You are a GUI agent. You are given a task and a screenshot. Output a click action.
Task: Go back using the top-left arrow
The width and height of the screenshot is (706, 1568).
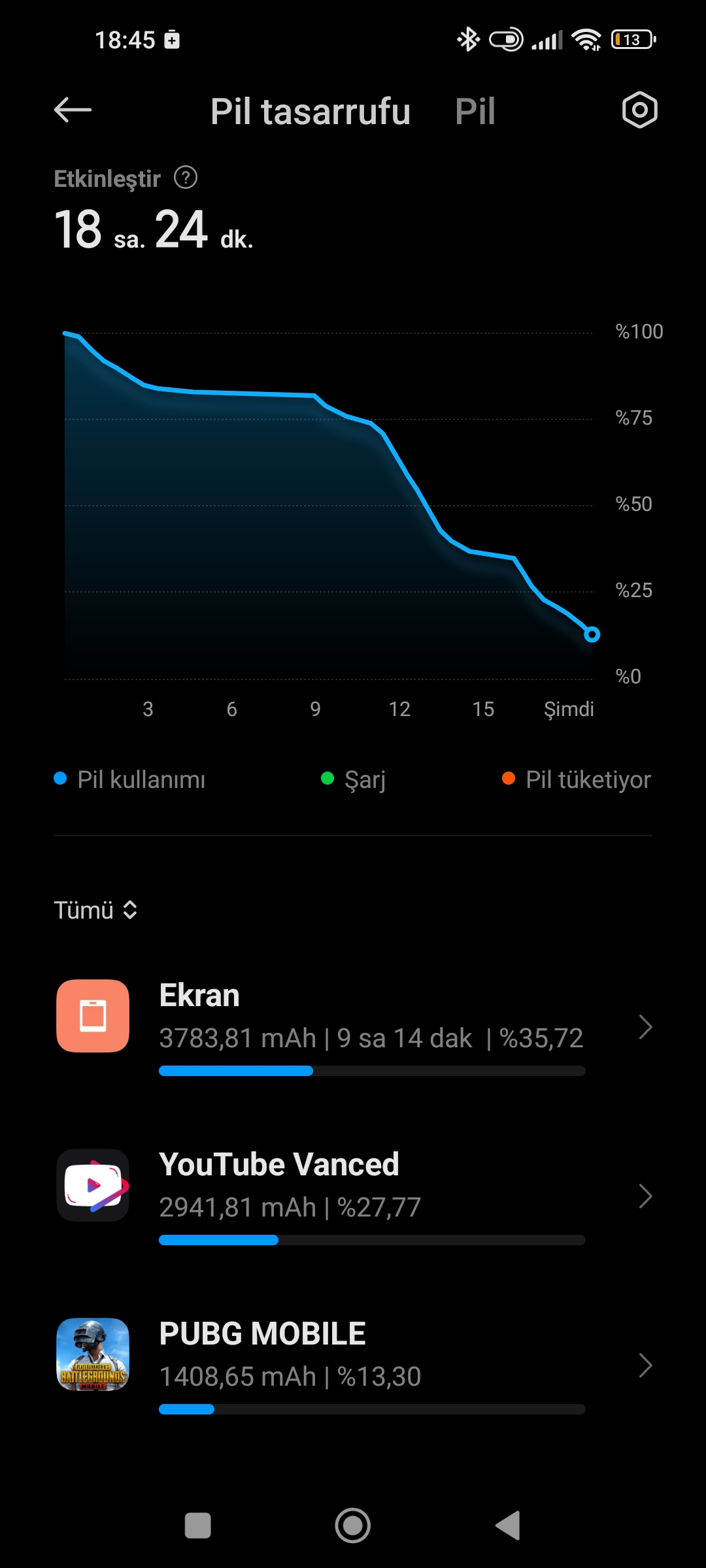tap(73, 110)
